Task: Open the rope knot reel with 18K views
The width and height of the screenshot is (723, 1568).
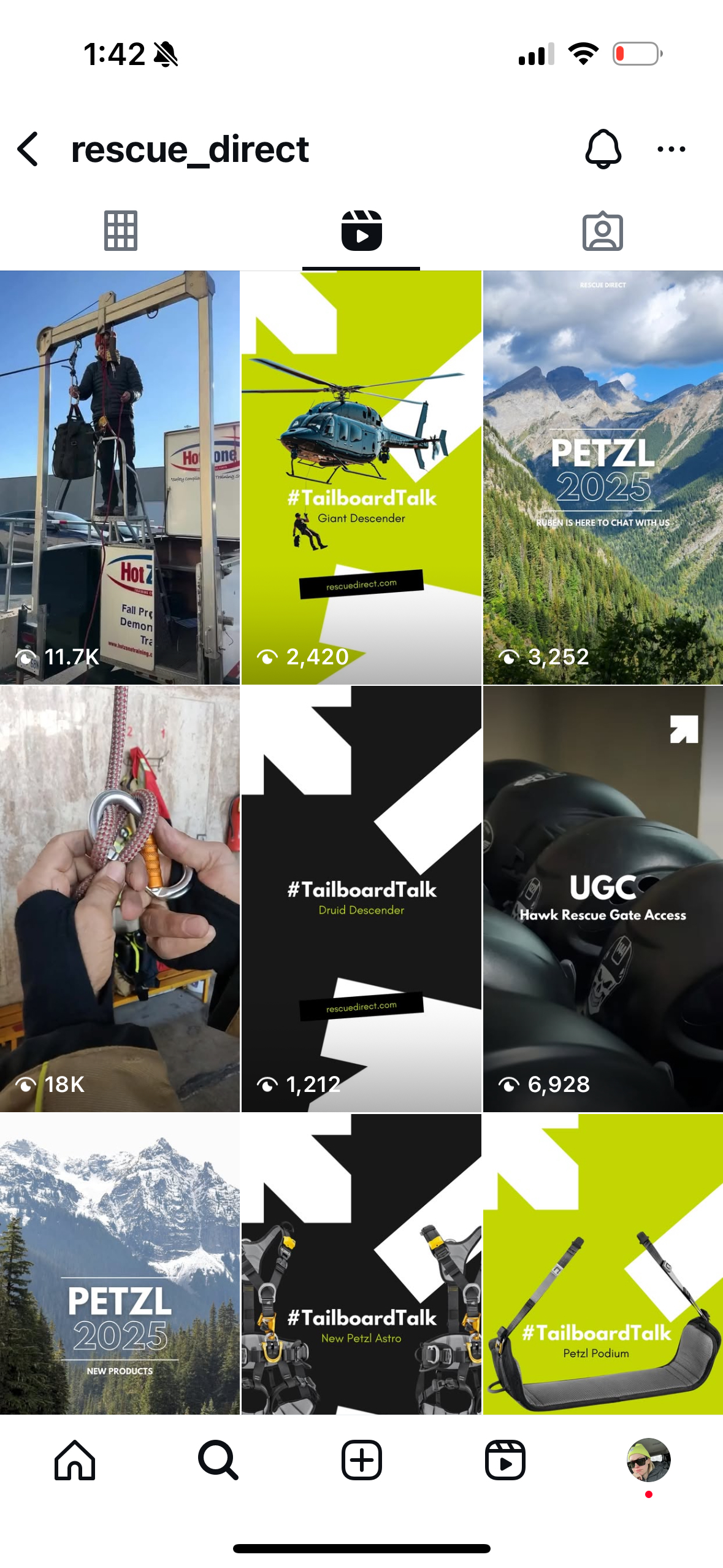Action: [120, 898]
